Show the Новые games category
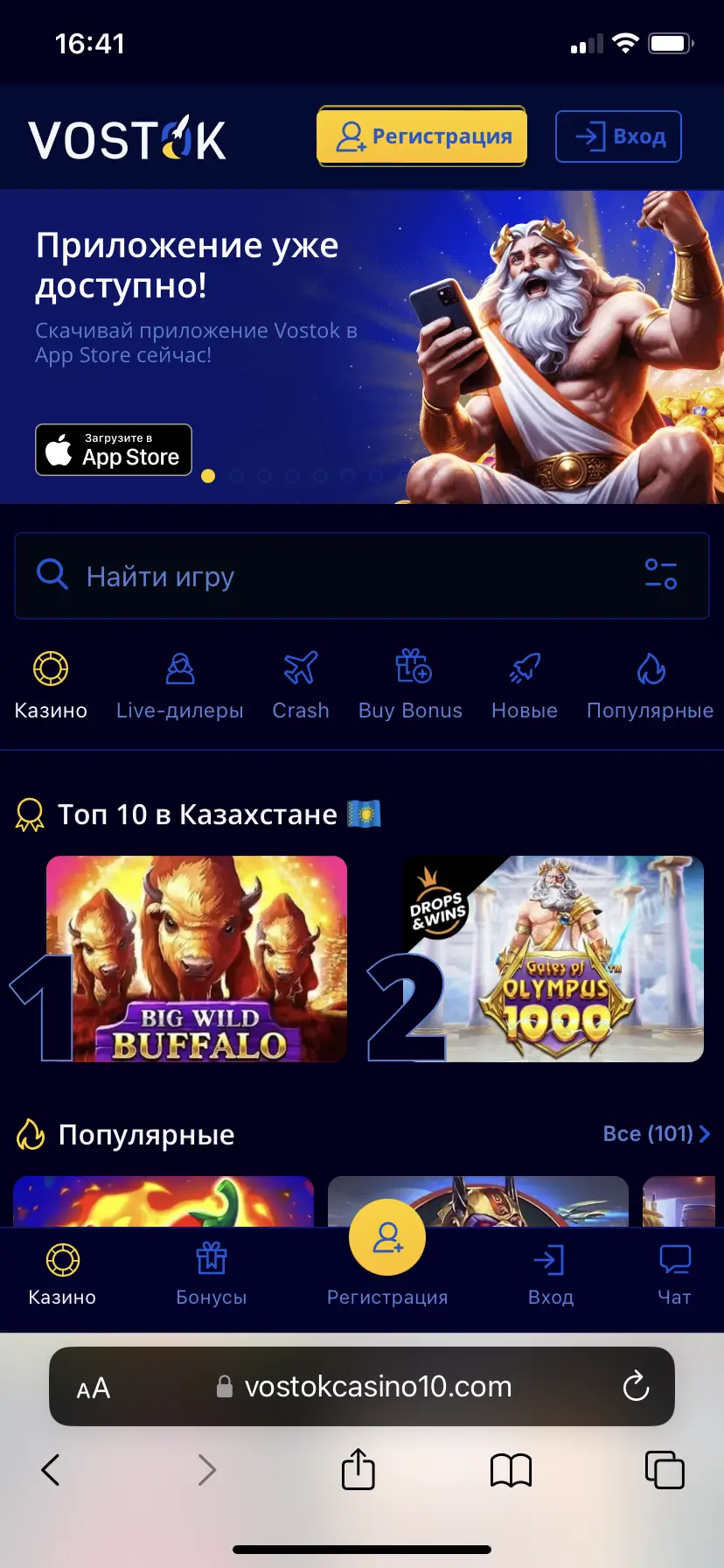The width and height of the screenshot is (724, 1568). pyautogui.click(x=524, y=686)
